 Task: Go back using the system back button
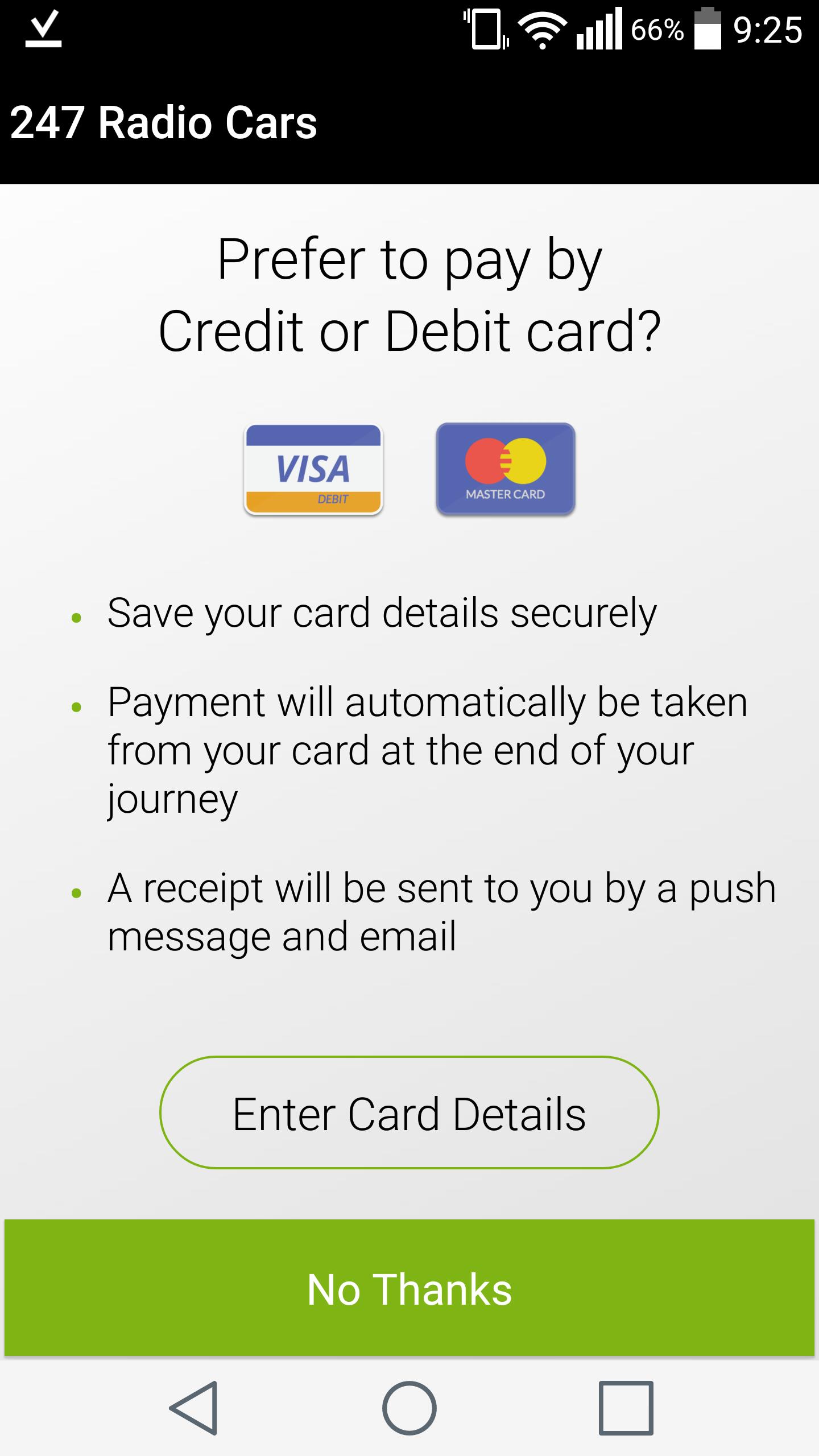click(193, 1408)
